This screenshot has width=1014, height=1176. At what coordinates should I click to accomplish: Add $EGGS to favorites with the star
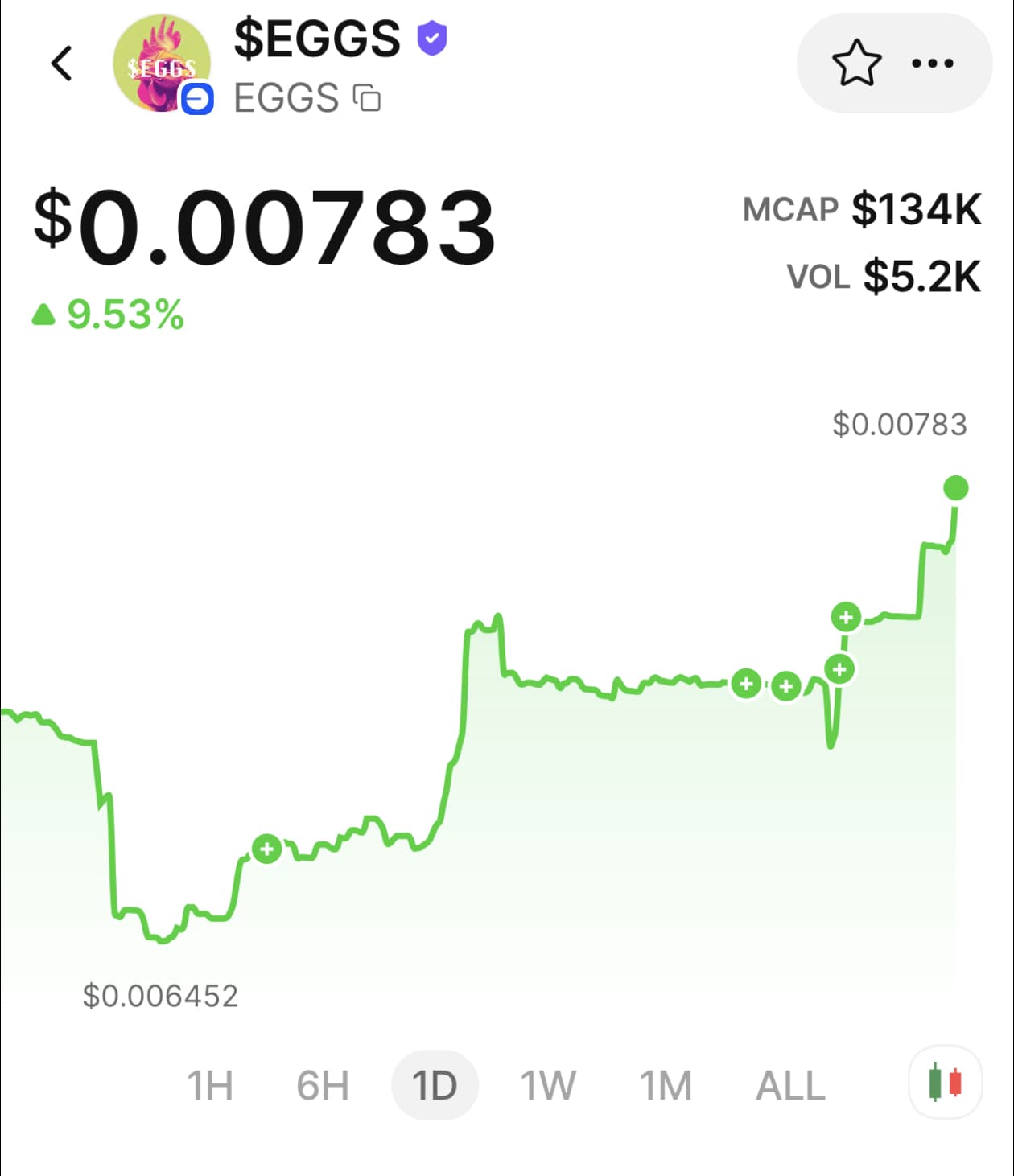click(855, 64)
